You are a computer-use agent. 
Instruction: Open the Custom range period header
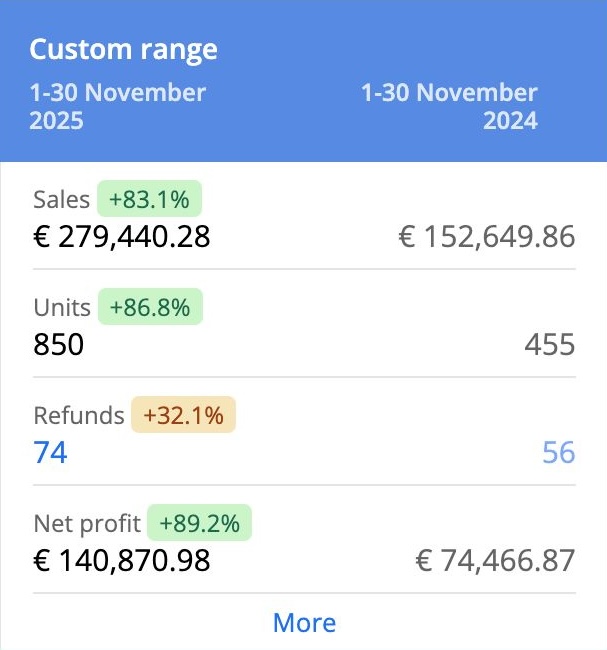pyautogui.click(x=123, y=49)
